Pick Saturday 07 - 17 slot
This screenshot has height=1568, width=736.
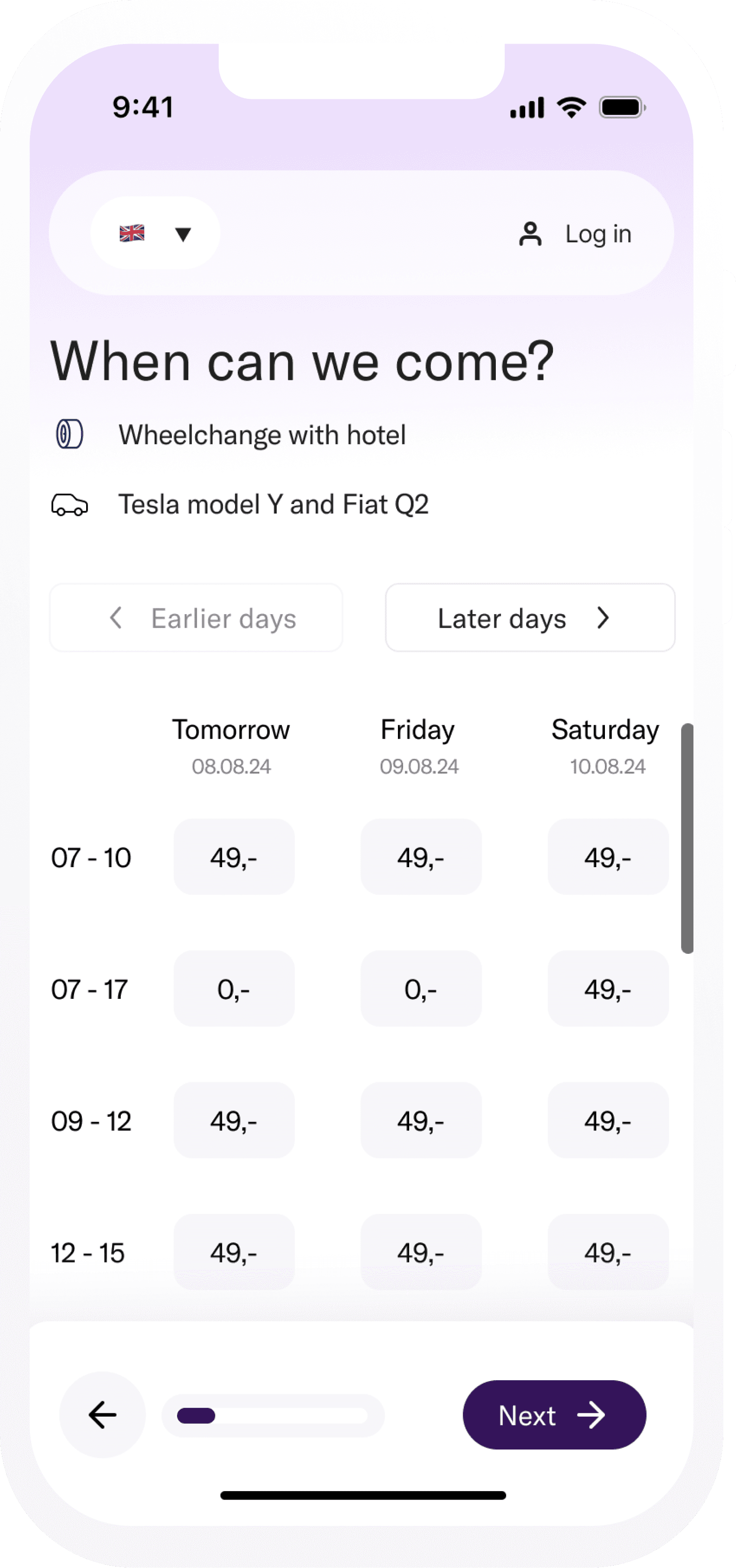pos(608,989)
